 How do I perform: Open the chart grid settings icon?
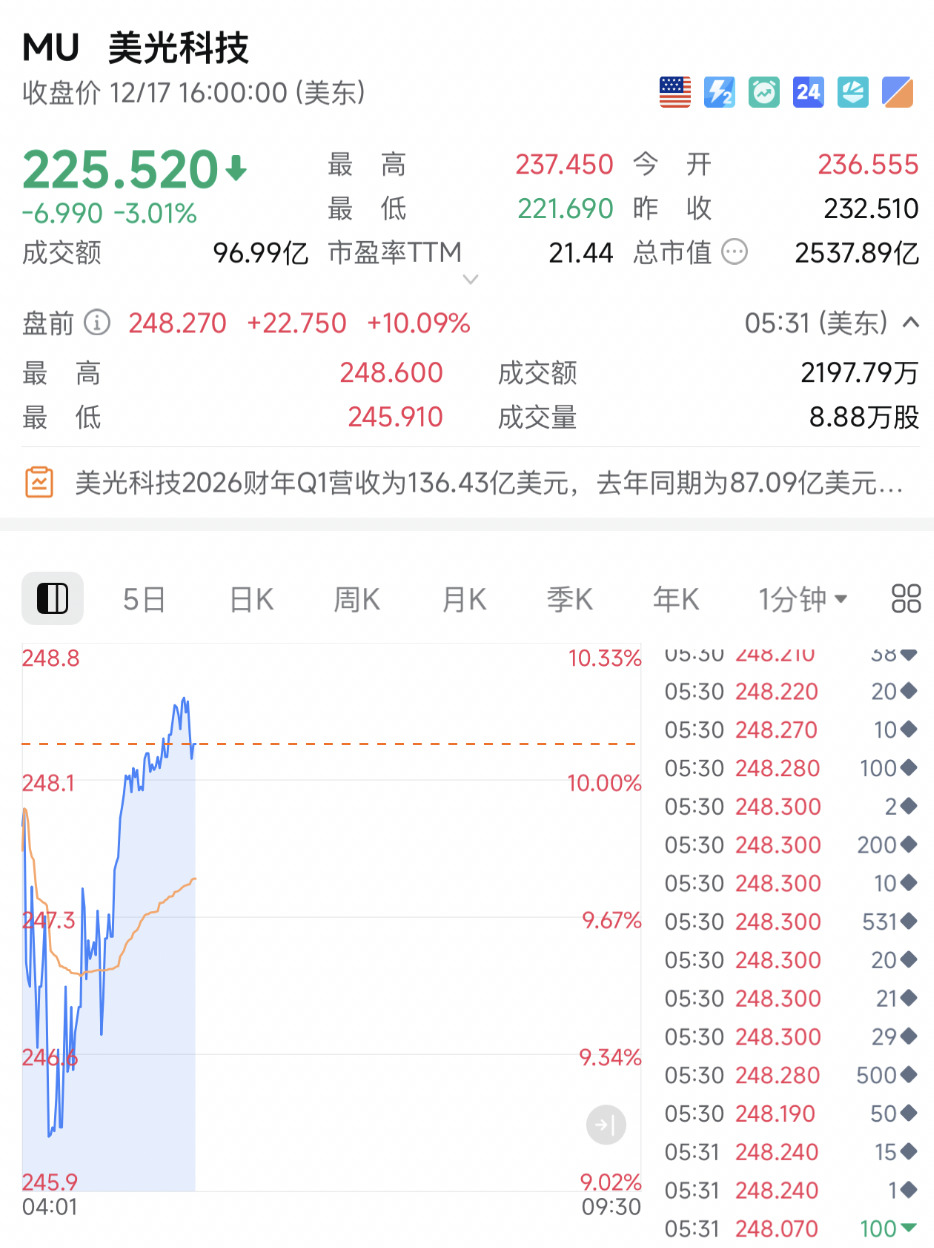coord(906,599)
